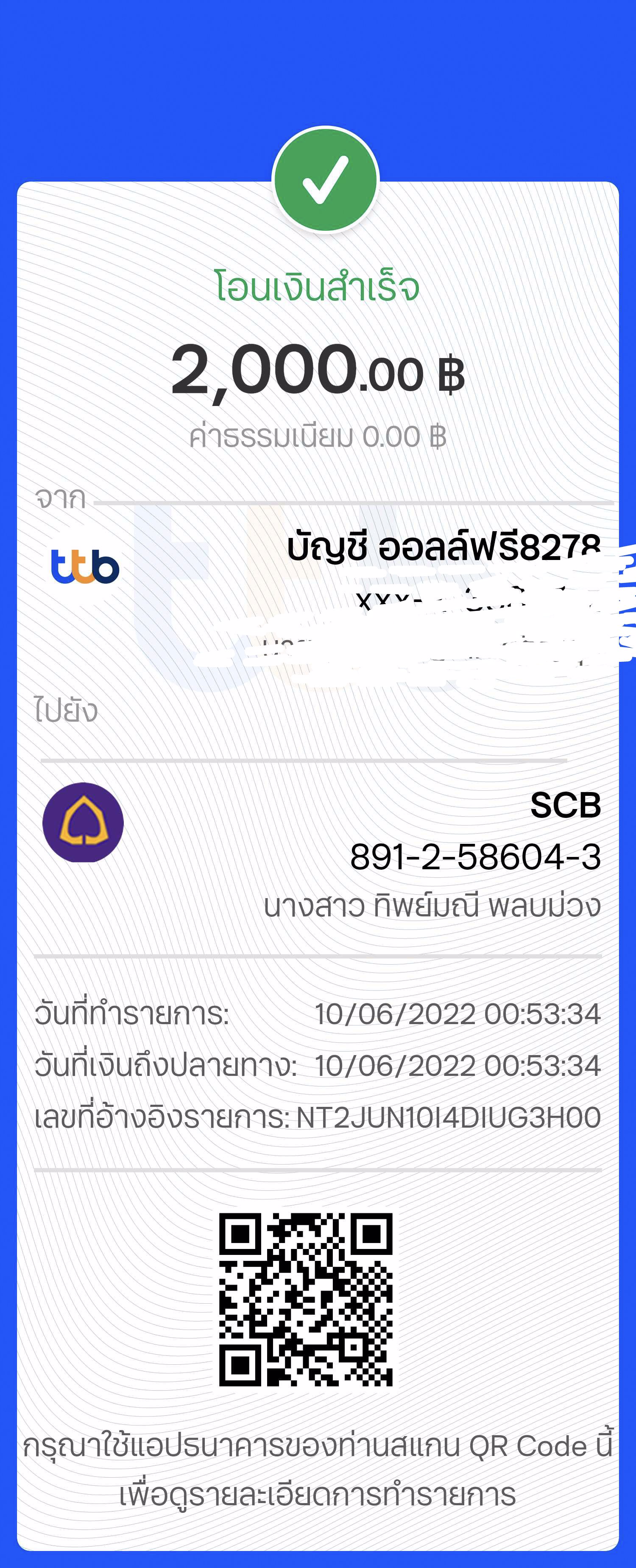Select the 'บัญชี ออลล์ฟรี8278' account label

(443, 548)
